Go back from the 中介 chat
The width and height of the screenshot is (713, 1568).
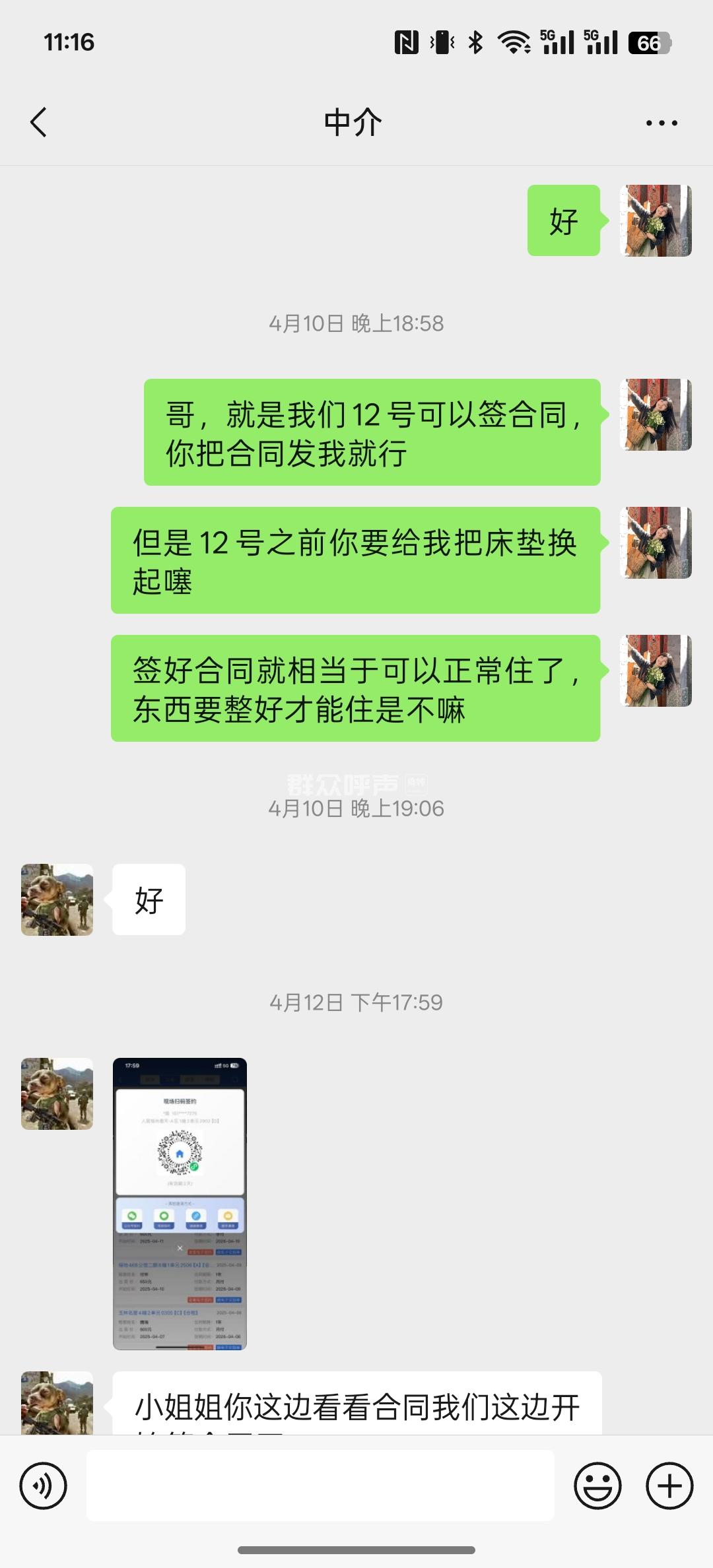pos(39,123)
